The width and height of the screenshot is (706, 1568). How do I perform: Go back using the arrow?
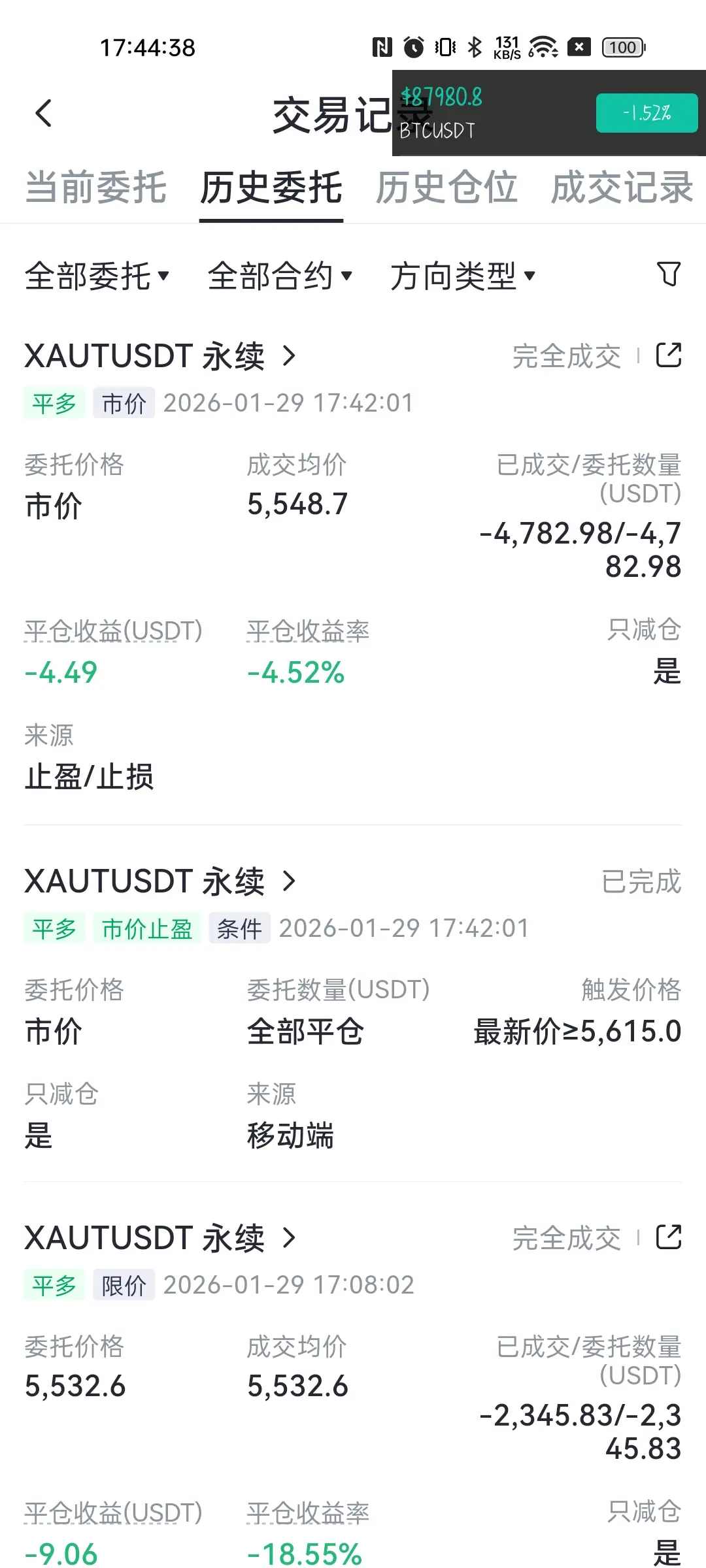44,114
